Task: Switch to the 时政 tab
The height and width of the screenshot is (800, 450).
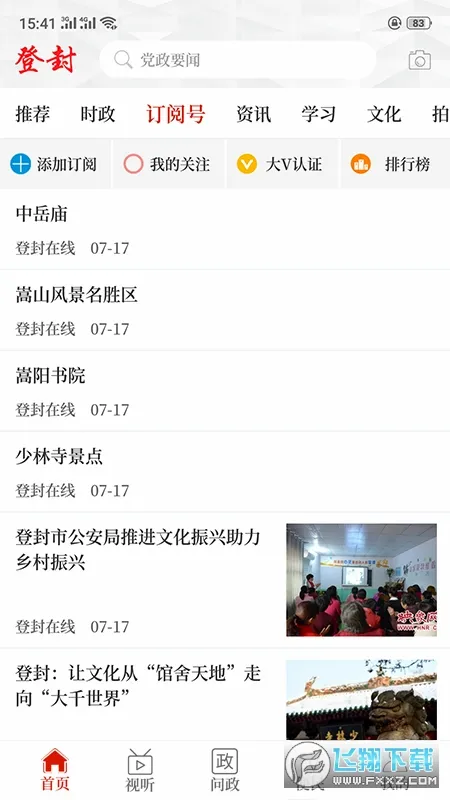Action: [97, 114]
